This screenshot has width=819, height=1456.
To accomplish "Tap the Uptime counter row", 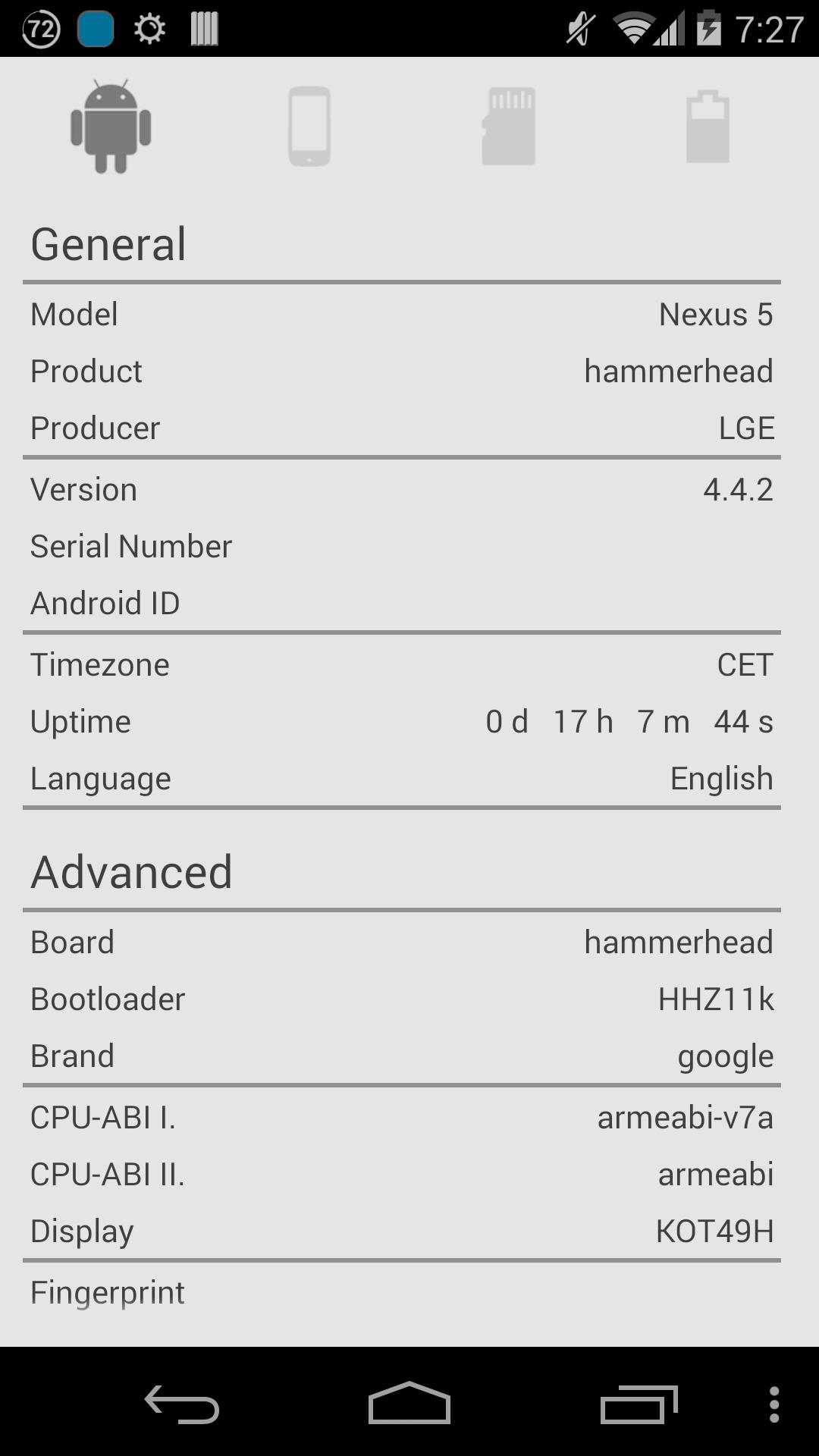I will tap(409, 721).
